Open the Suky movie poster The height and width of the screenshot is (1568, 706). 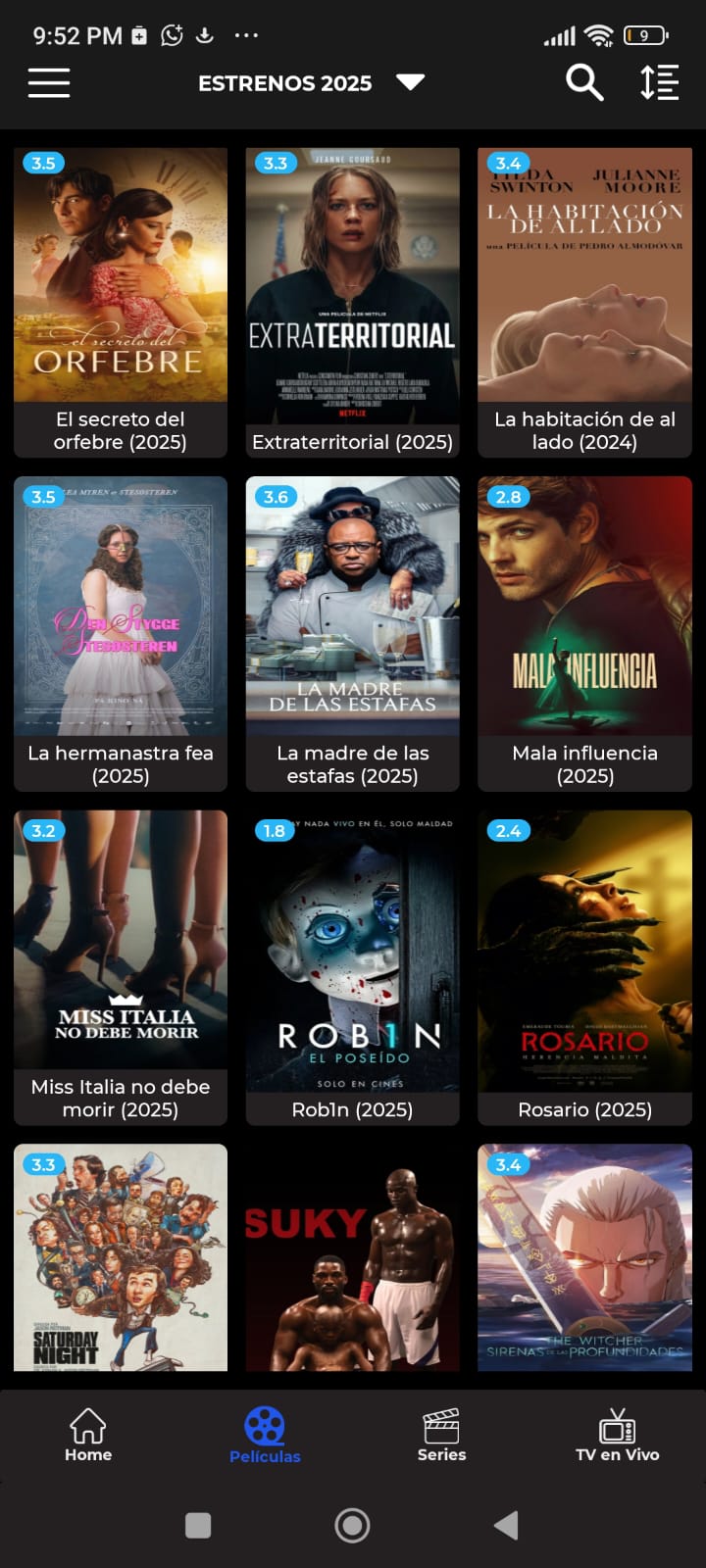pyautogui.click(x=352, y=1259)
